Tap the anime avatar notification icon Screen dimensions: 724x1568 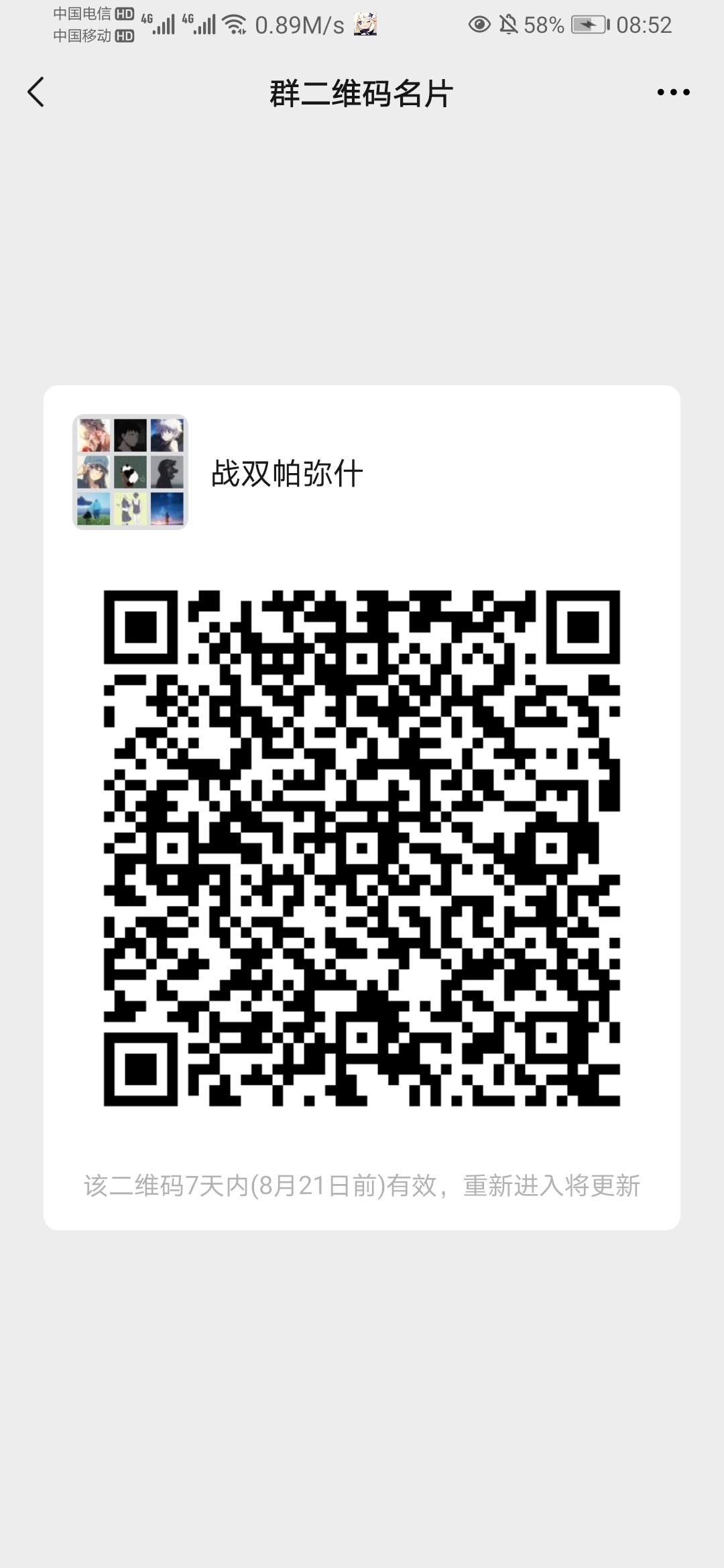coord(365,25)
